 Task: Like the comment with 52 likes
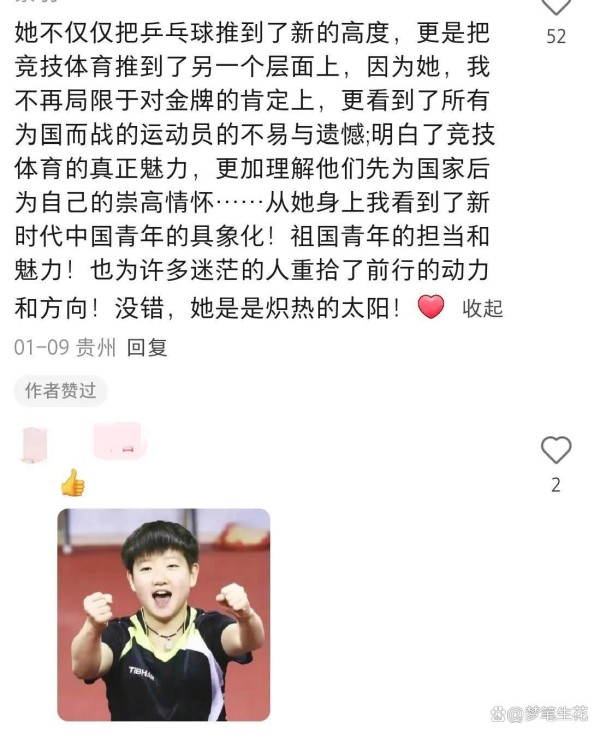click(556, 8)
